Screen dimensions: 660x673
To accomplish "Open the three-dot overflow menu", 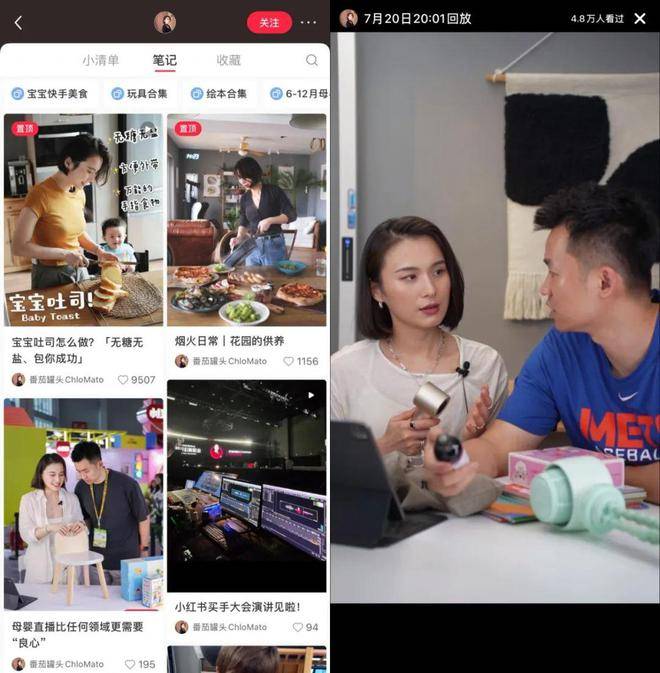I will coord(308,22).
